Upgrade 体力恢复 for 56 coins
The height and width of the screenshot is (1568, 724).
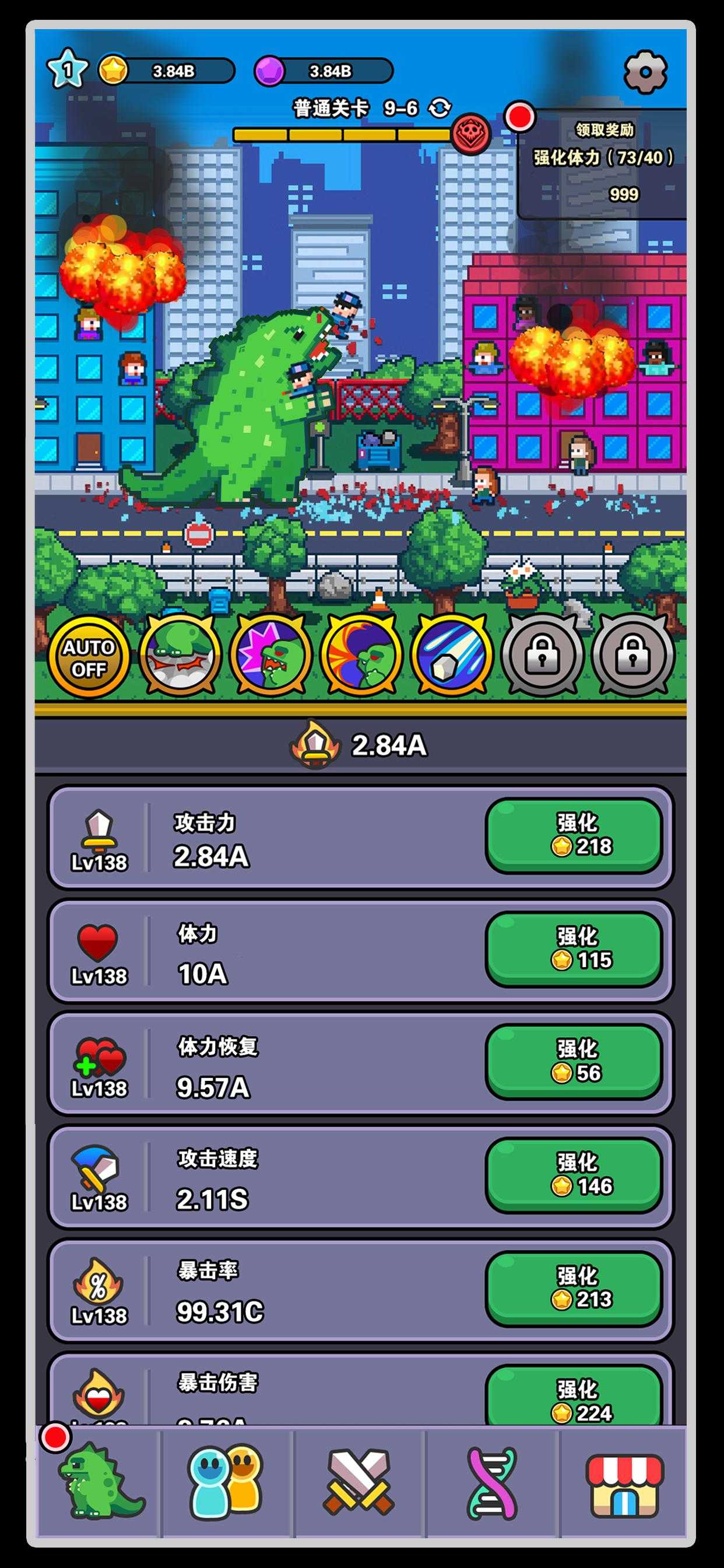[x=574, y=1062]
